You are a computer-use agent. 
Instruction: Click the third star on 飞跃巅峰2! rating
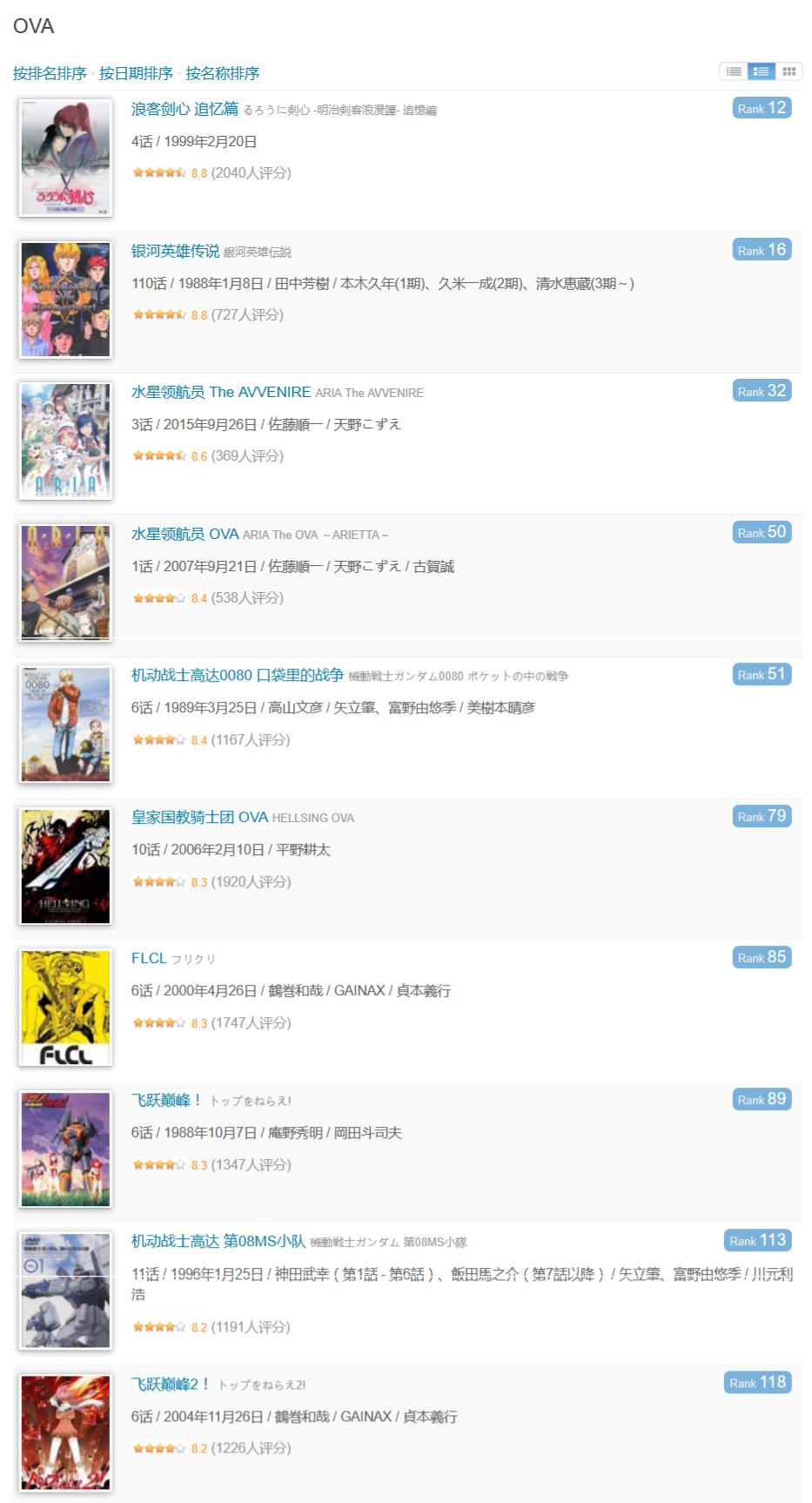pyautogui.click(x=161, y=1448)
